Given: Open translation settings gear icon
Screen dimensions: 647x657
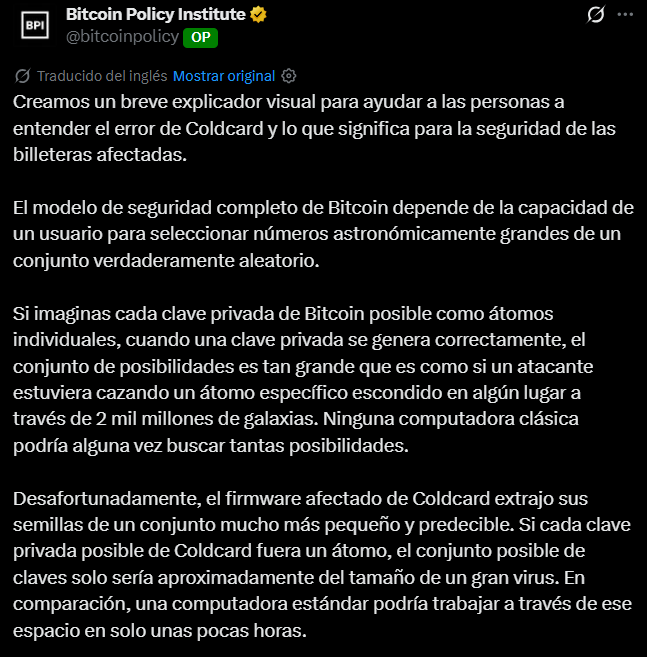Looking at the screenshot, I should [288, 76].
